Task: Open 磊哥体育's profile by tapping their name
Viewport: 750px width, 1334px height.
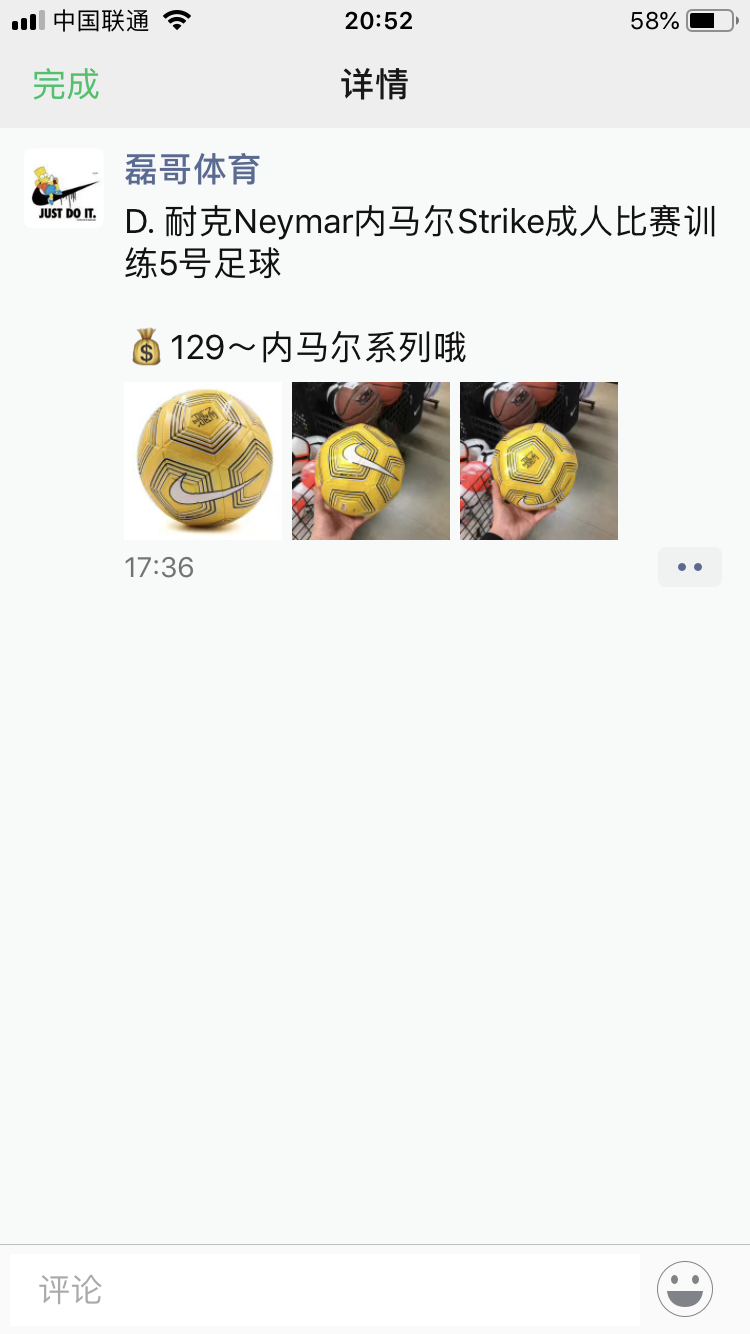Action: point(189,170)
